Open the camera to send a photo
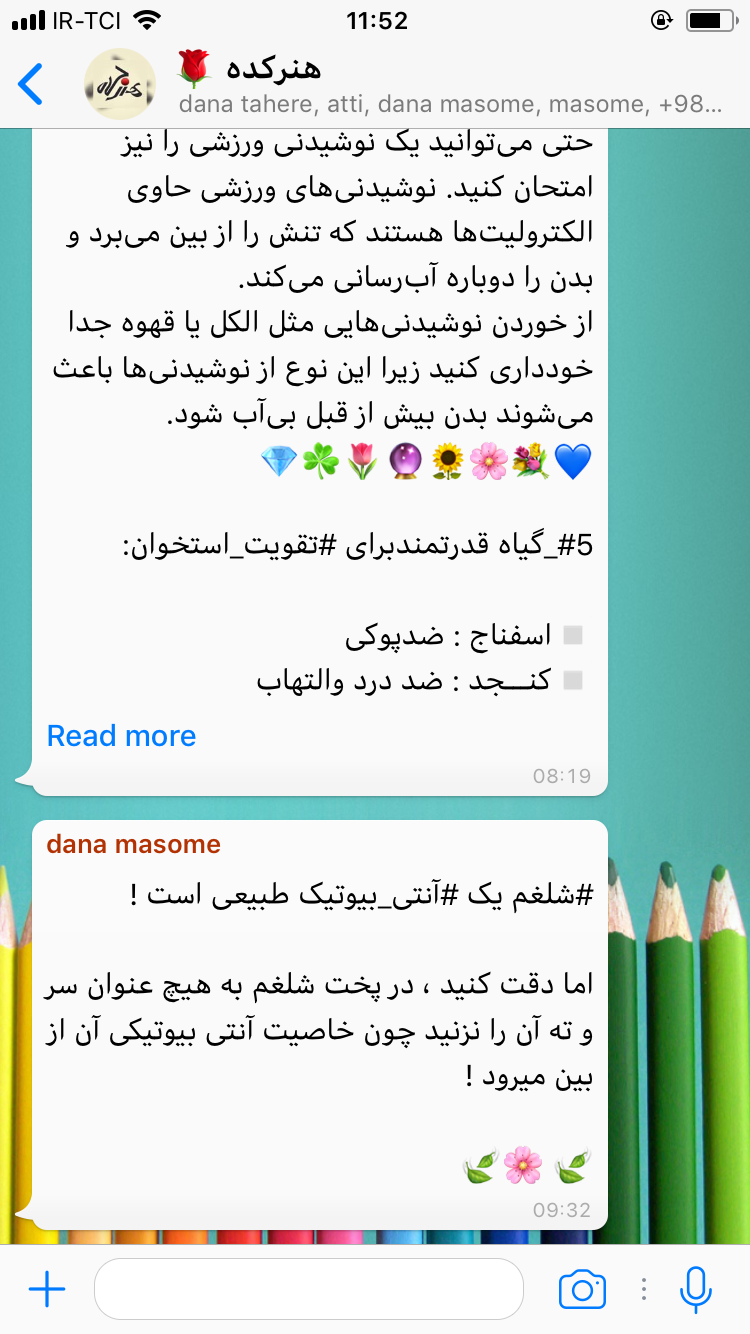The width and height of the screenshot is (750, 1334). (x=582, y=1289)
